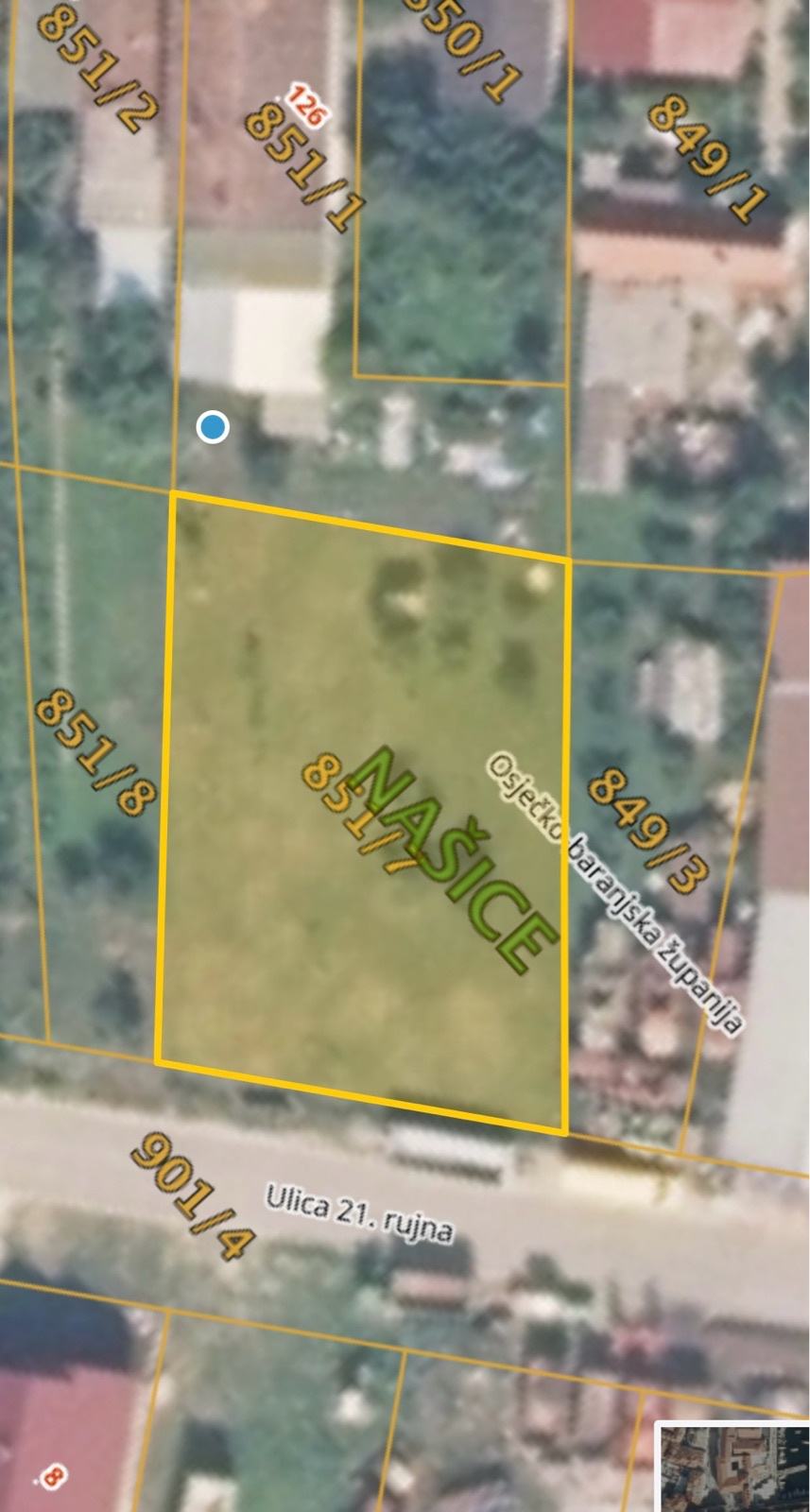Select parcel 849/3 on the map
Viewport: 810px width, 1512px height.
[646, 830]
